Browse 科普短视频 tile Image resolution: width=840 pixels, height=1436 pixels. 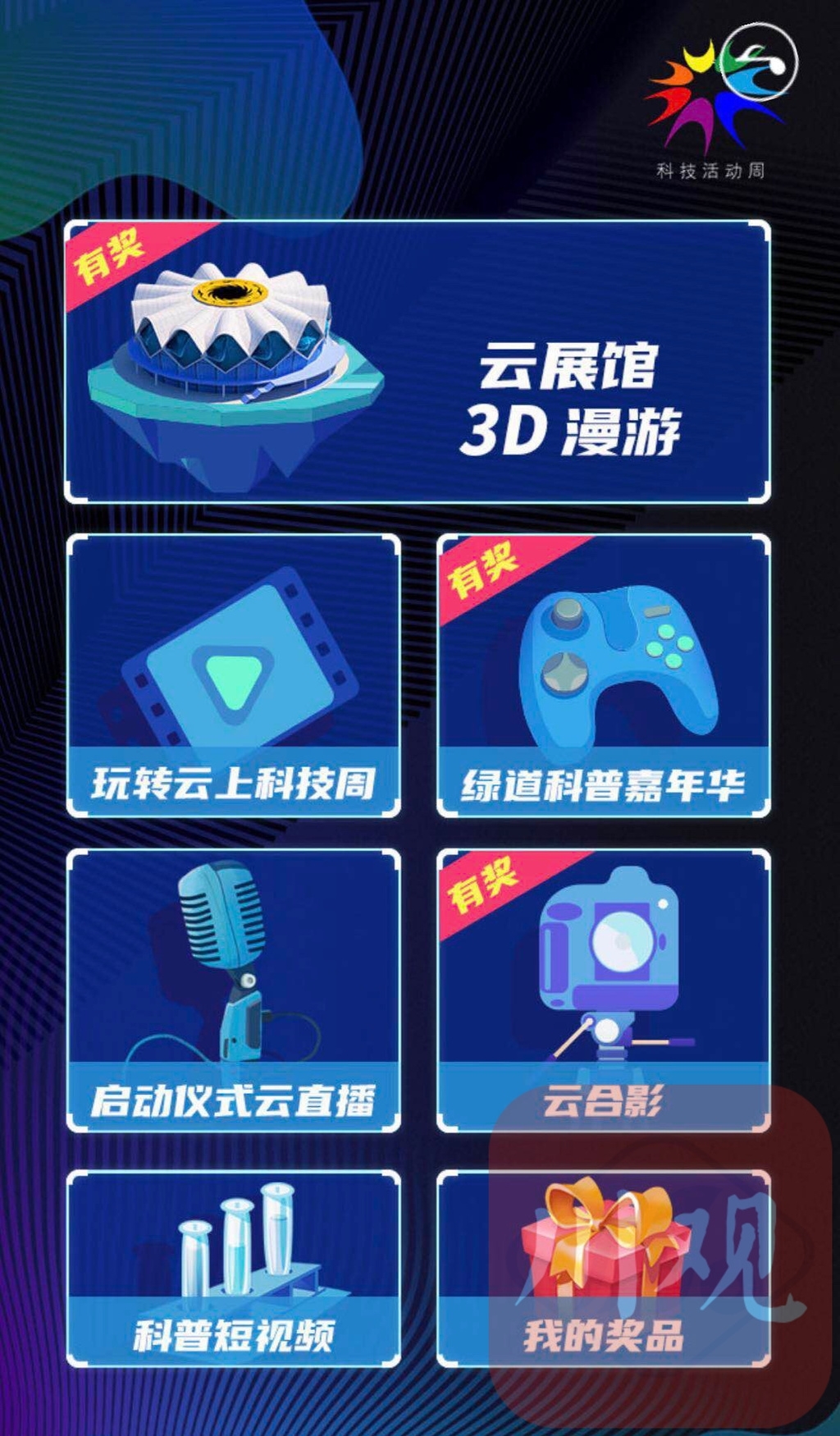pyautogui.click(x=234, y=1268)
